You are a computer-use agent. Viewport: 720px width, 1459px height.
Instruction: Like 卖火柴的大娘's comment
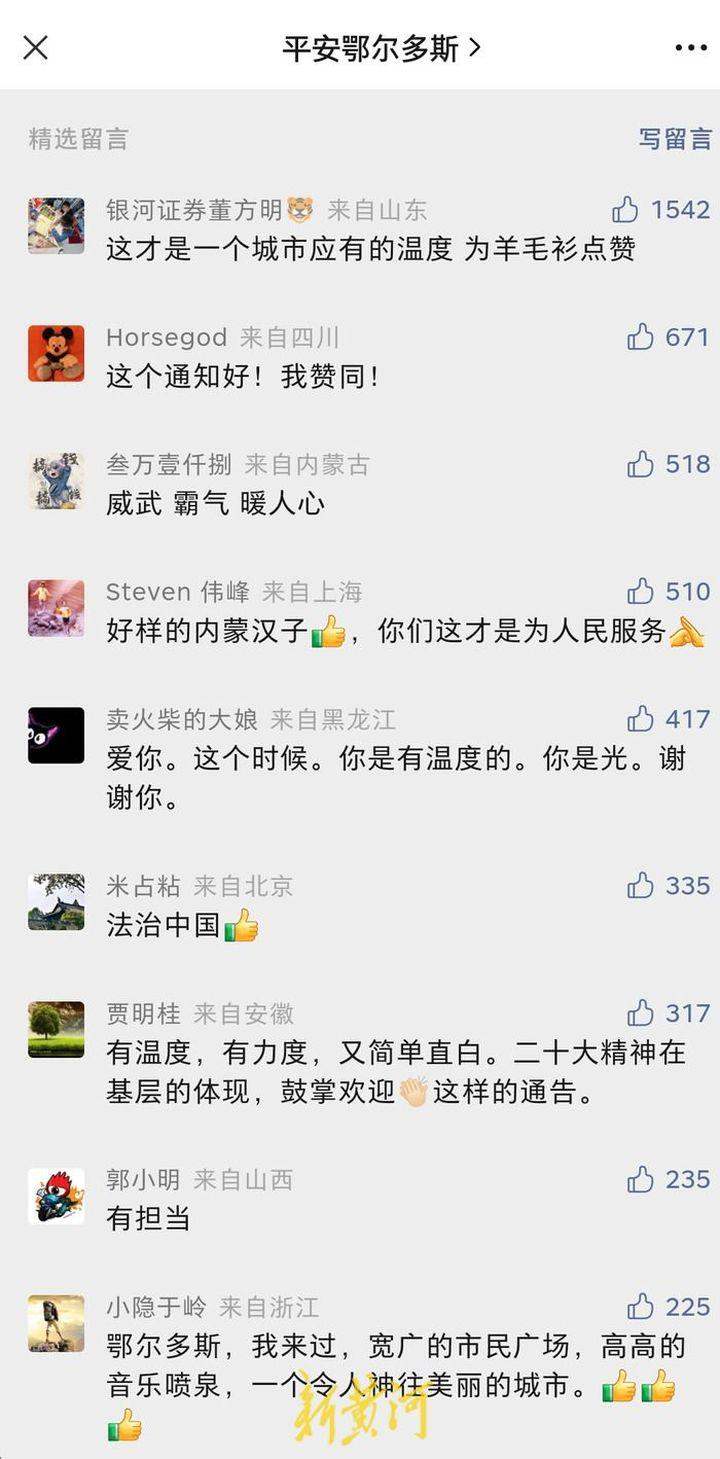click(640, 719)
